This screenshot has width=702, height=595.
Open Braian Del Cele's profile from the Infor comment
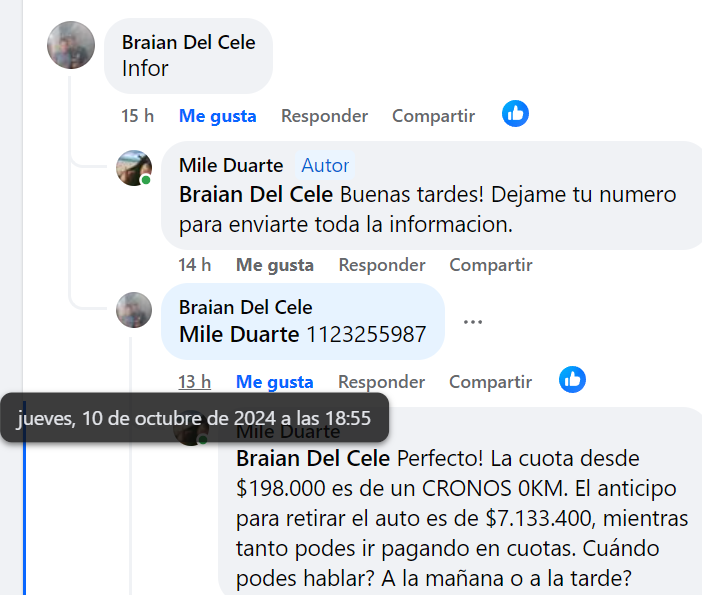point(188,42)
